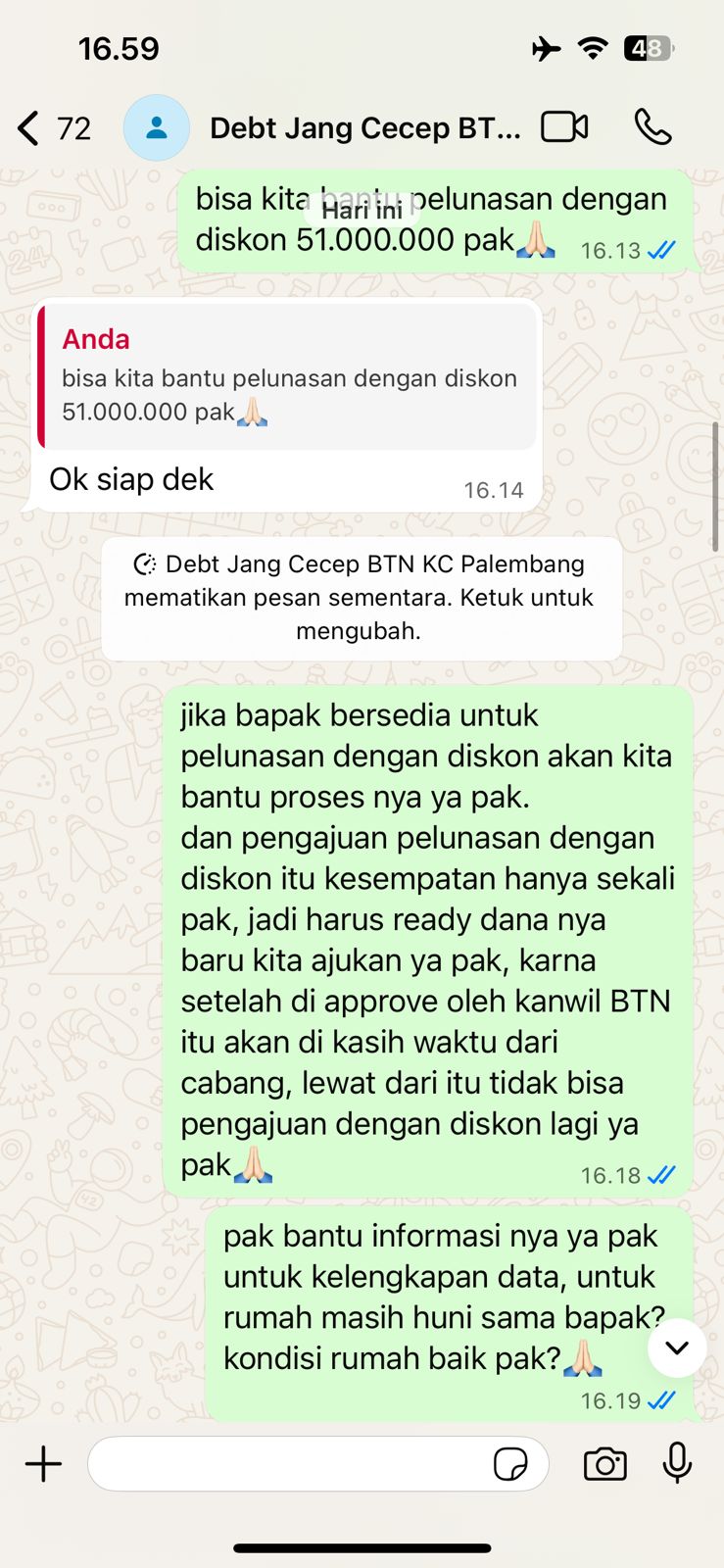
Task: Open Debt Jang Cecep contact info
Action: [x=364, y=128]
